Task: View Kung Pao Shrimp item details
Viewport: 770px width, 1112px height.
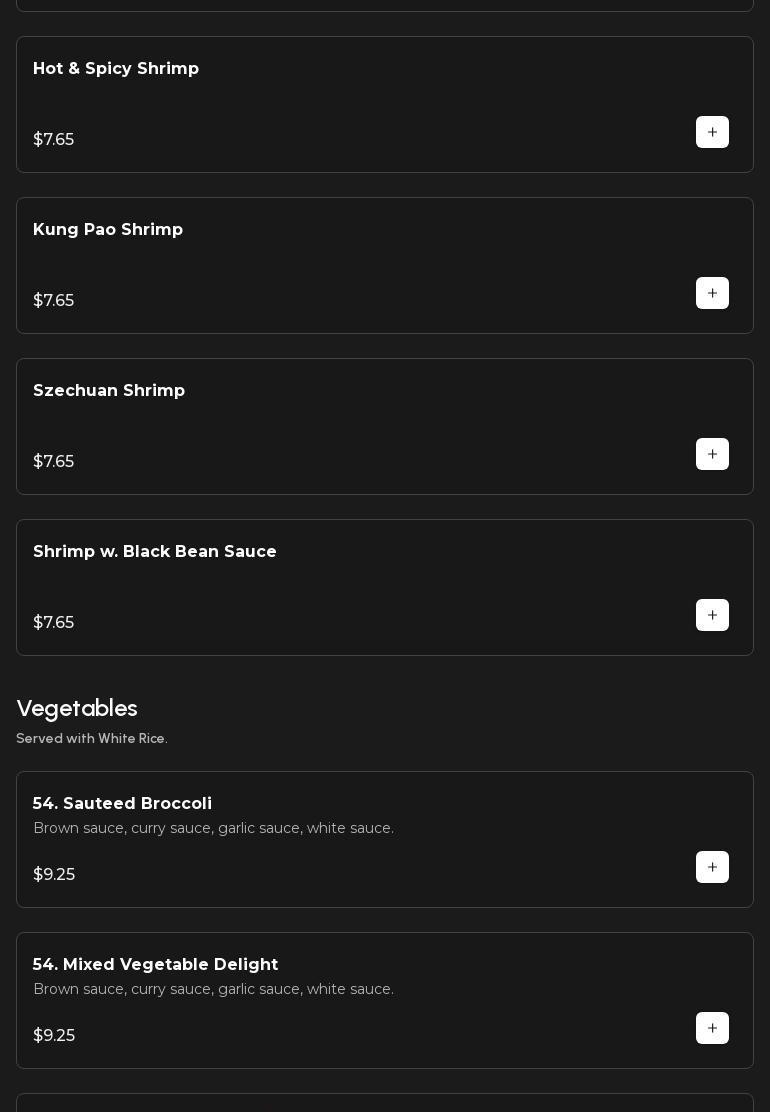Action: point(385,265)
